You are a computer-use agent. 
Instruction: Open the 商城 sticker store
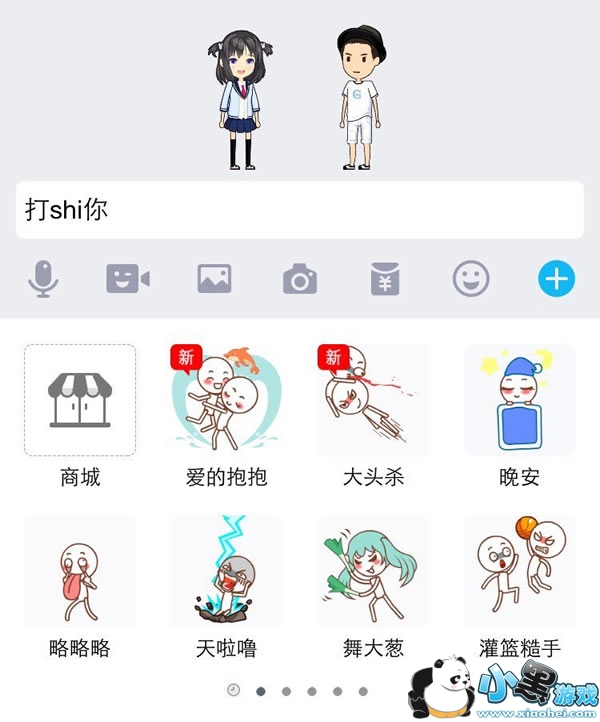pyautogui.click(x=80, y=400)
